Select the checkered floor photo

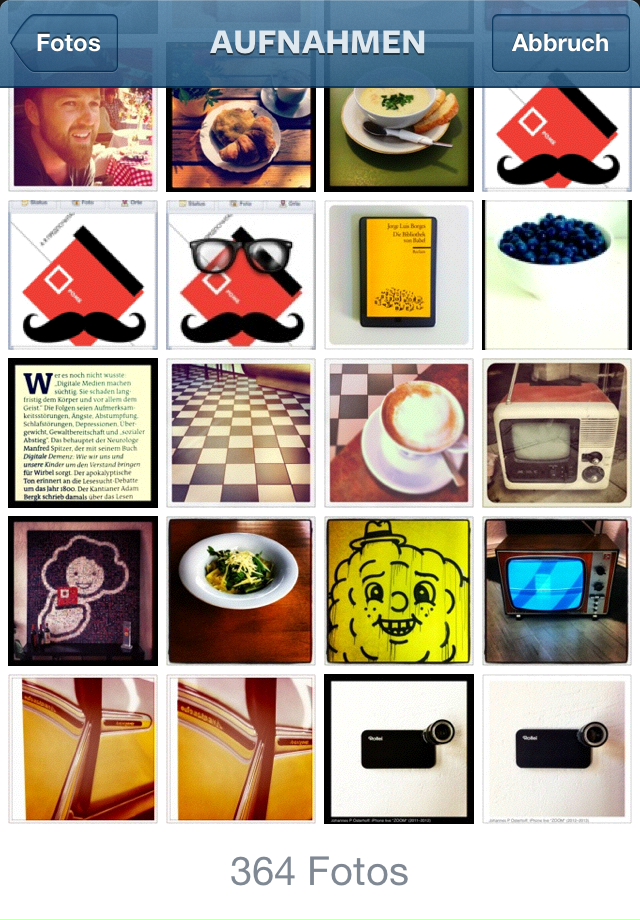(x=241, y=432)
